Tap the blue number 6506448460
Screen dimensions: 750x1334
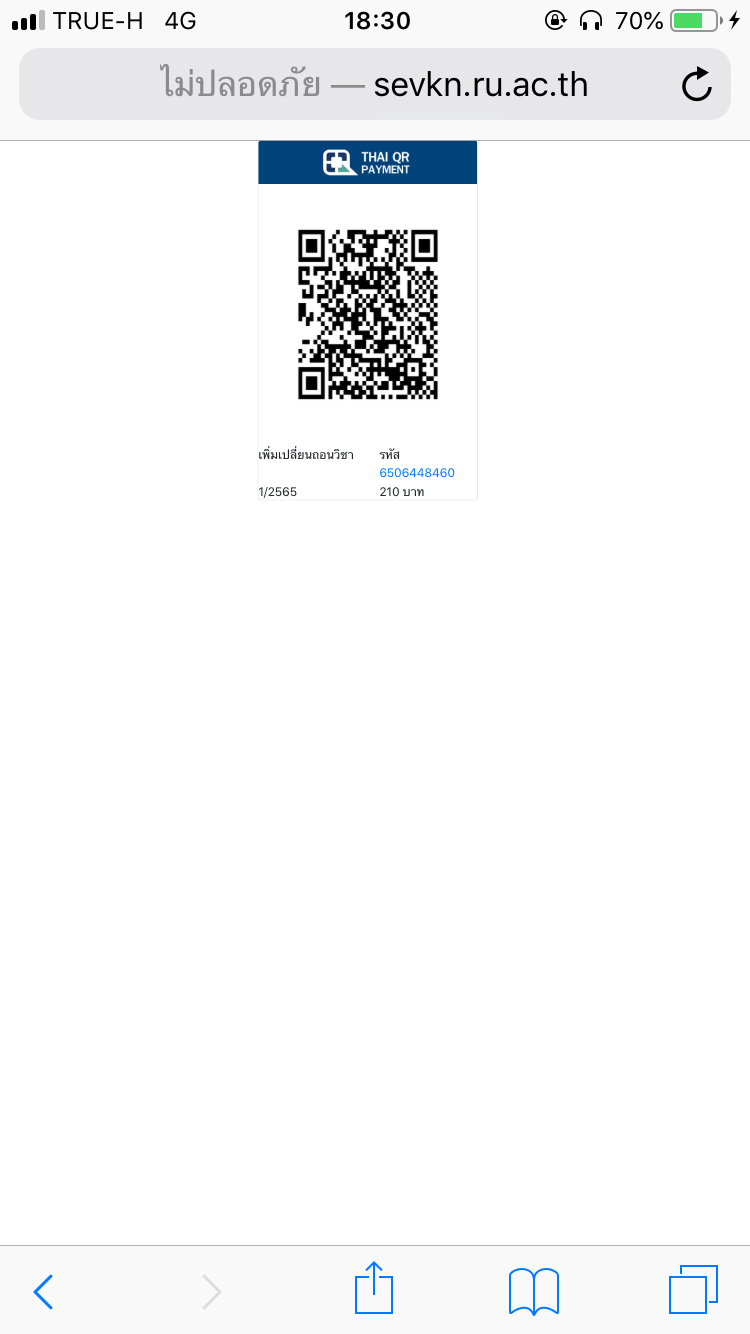click(417, 472)
